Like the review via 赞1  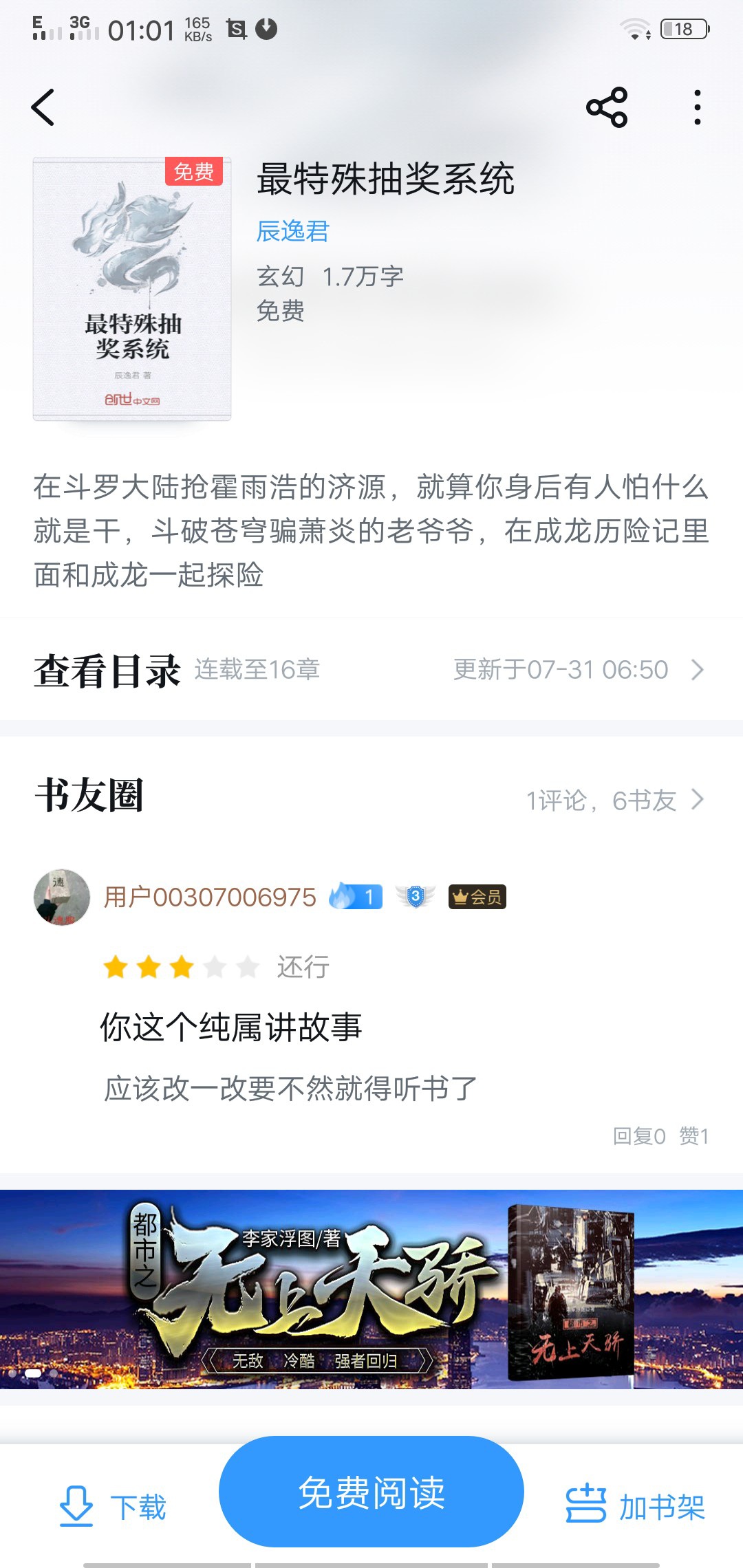coord(693,1136)
